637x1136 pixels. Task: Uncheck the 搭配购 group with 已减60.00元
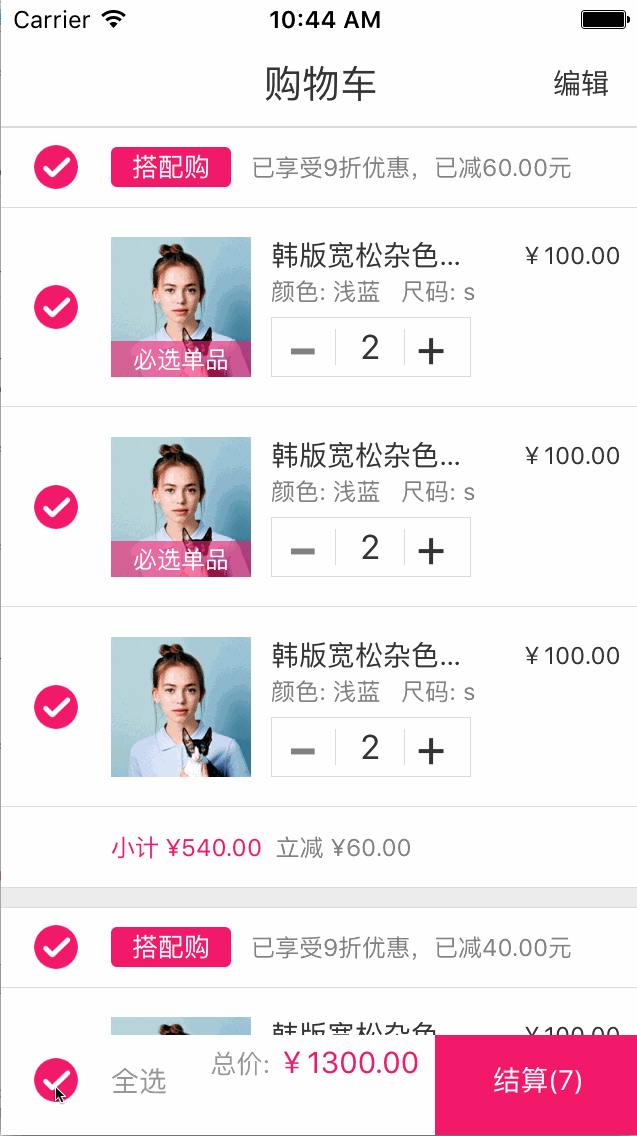[x=56, y=167]
